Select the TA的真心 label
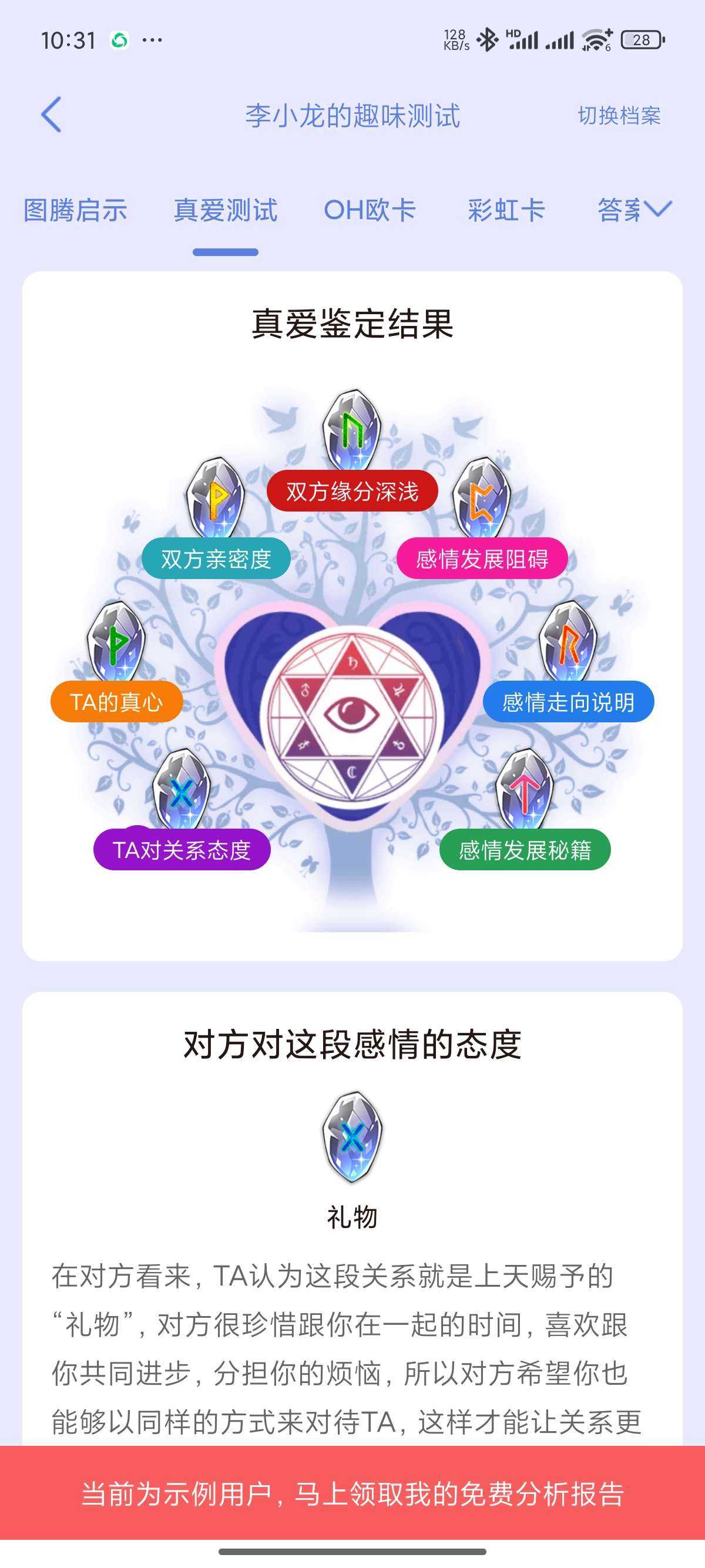705x1568 pixels. (x=116, y=702)
